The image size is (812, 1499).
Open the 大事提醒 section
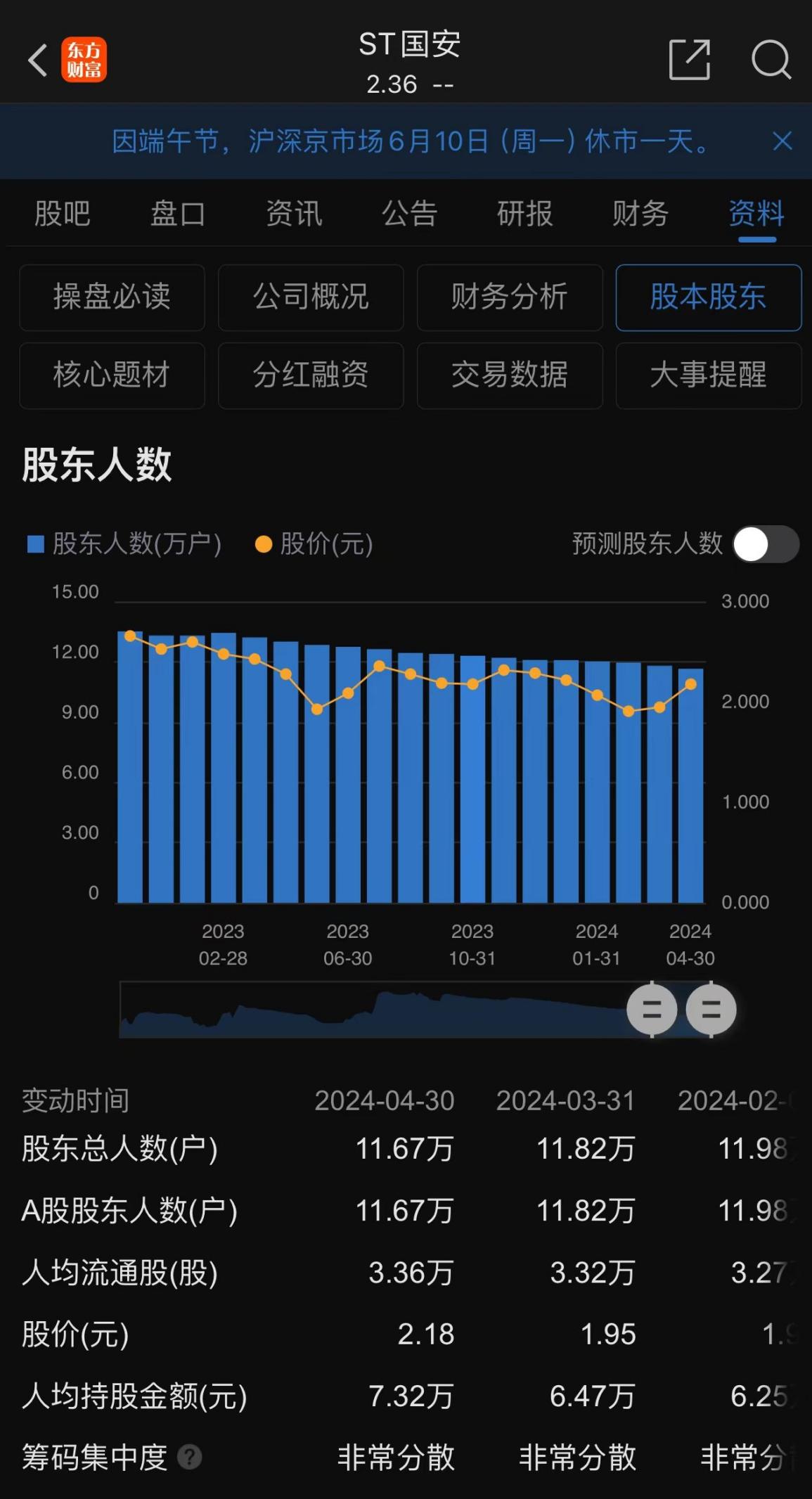tap(708, 375)
